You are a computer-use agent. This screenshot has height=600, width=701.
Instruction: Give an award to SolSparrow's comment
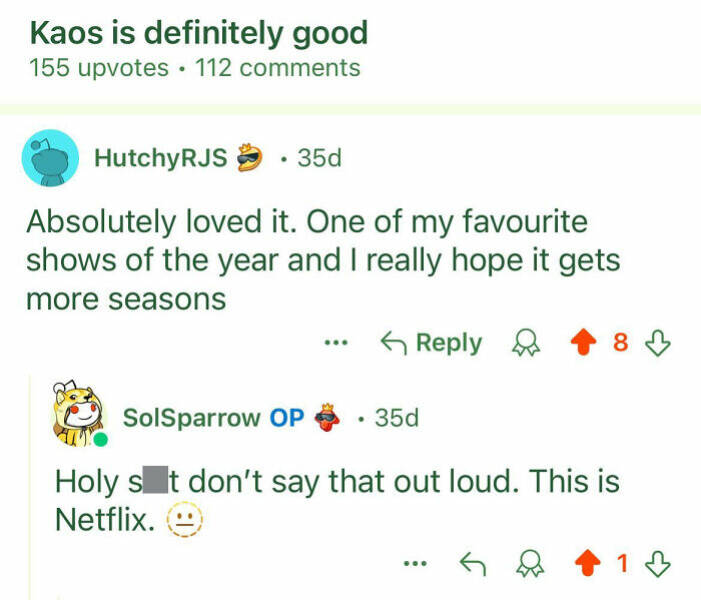525,565
